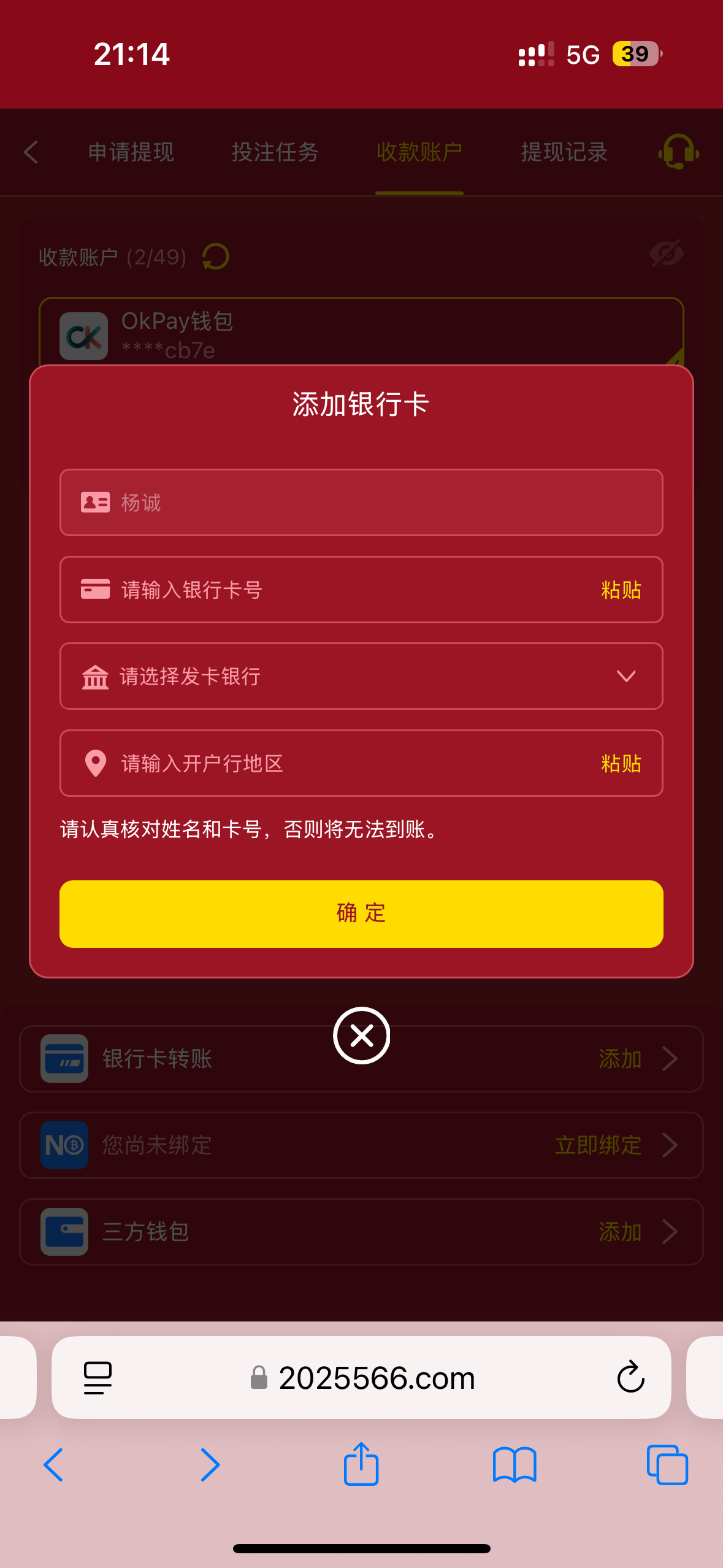The height and width of the screenshot is (1568, 723).
Task: Open Safari tabs overview
Action: [x=667, y=1464]
